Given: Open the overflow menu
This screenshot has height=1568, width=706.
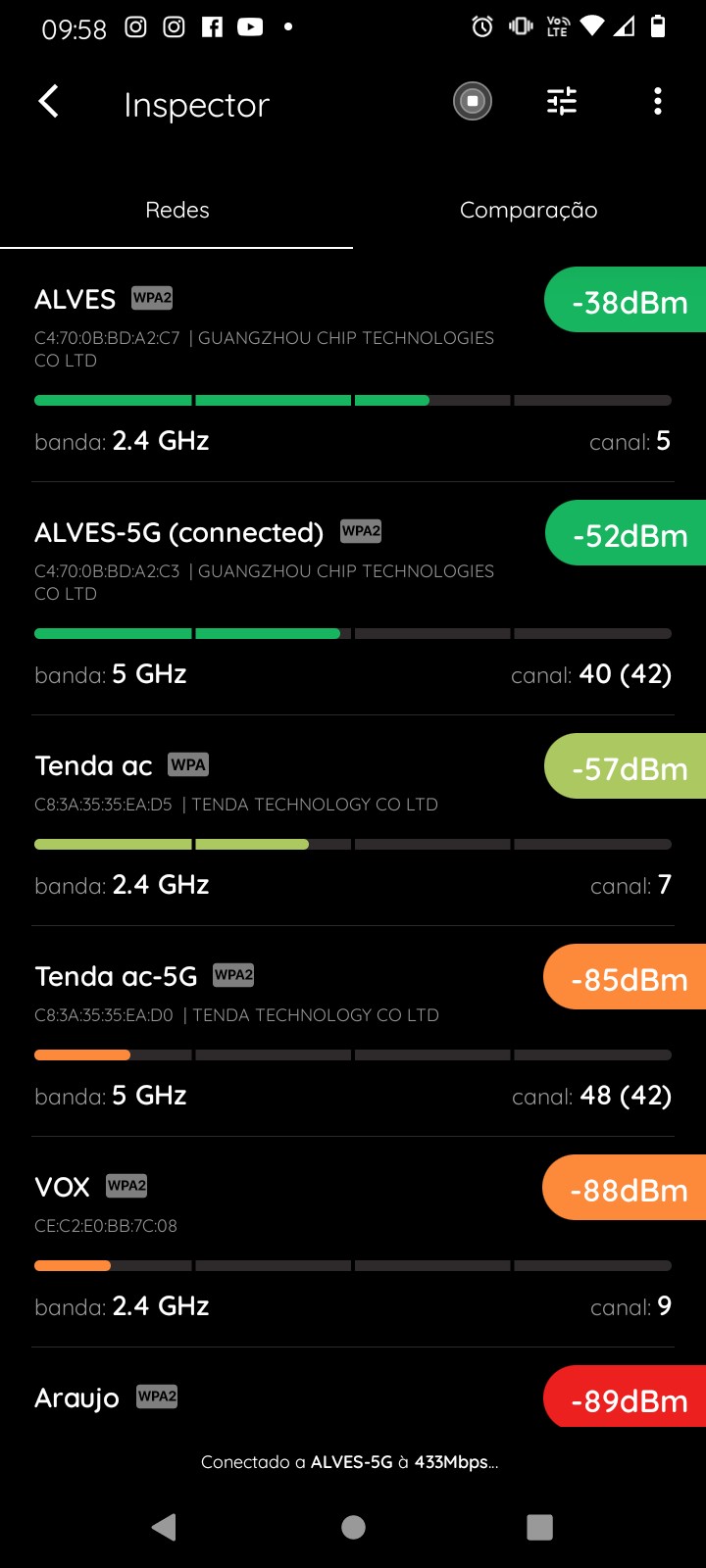Looking at the screenshot, I should [x=657, y=102].
